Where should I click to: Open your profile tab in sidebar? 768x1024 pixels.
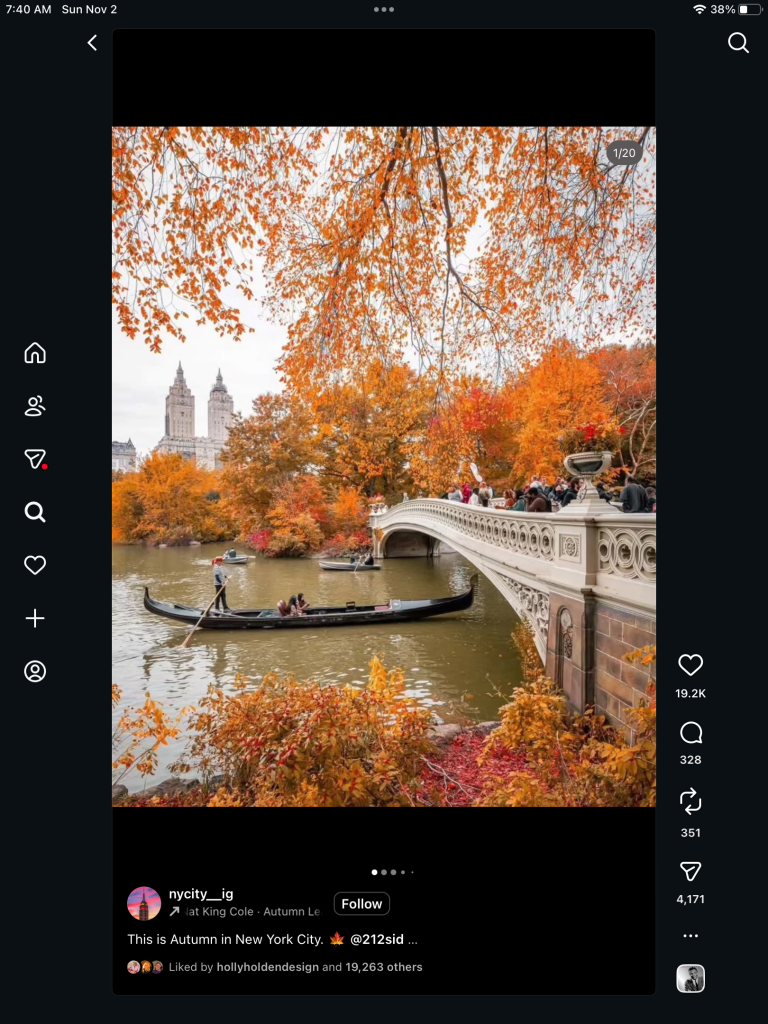coord(35,671)
